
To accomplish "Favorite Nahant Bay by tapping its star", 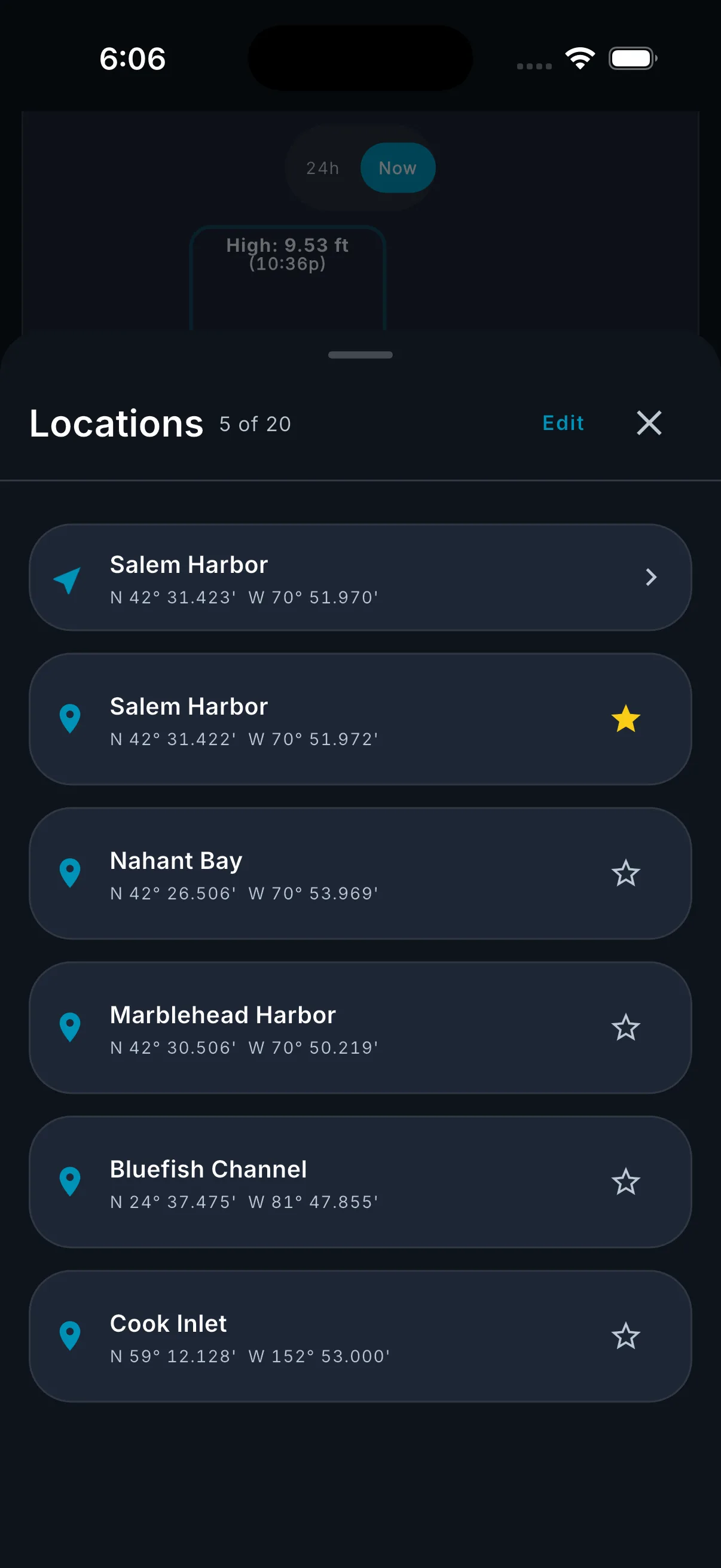I will [626, 874].
